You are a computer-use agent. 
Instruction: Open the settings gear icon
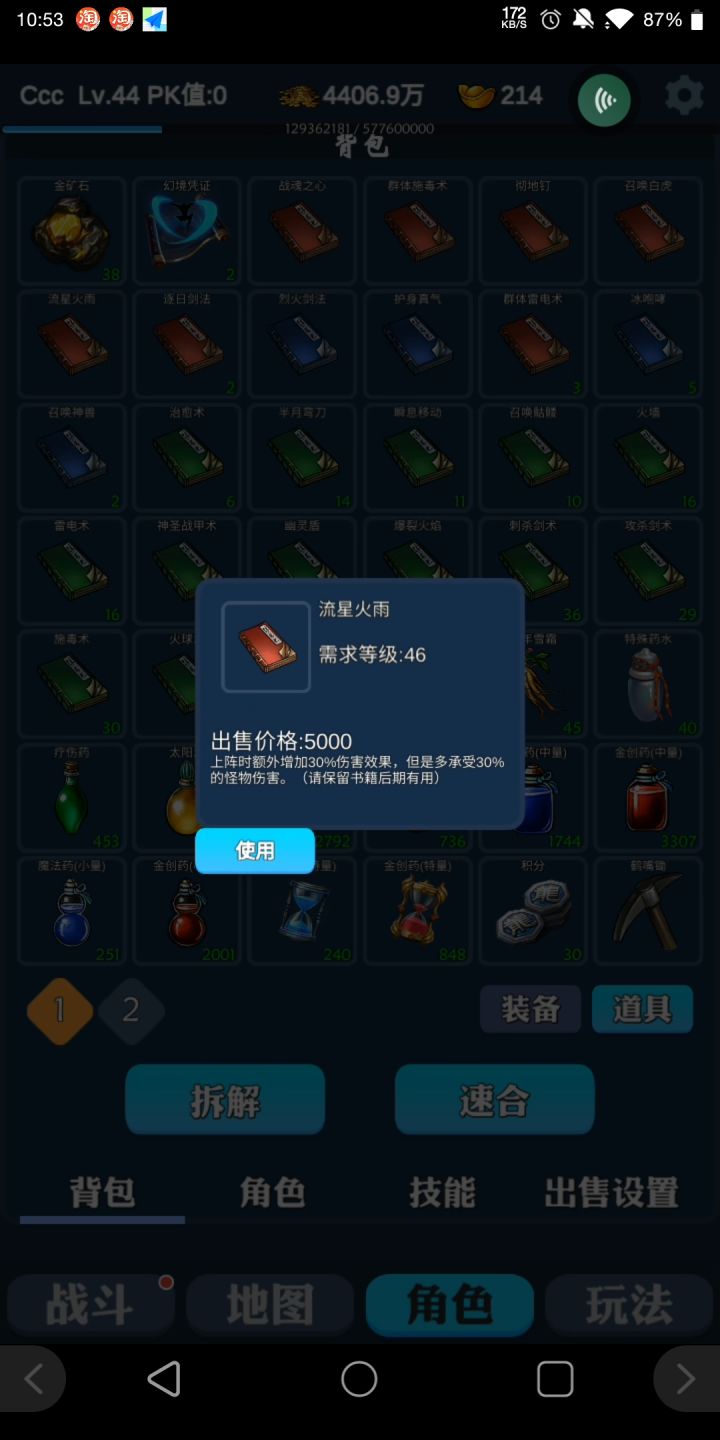click(683, 95)
